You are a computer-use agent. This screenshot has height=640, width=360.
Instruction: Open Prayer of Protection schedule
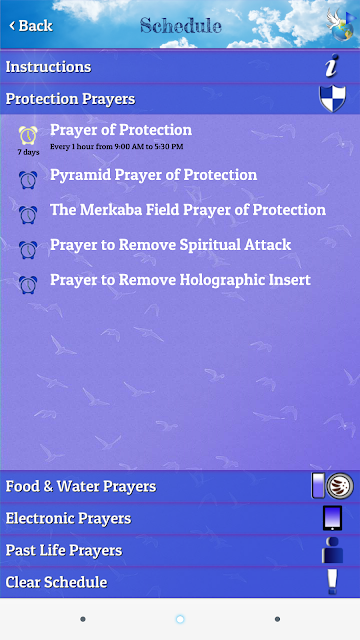[x=180, y=138]
